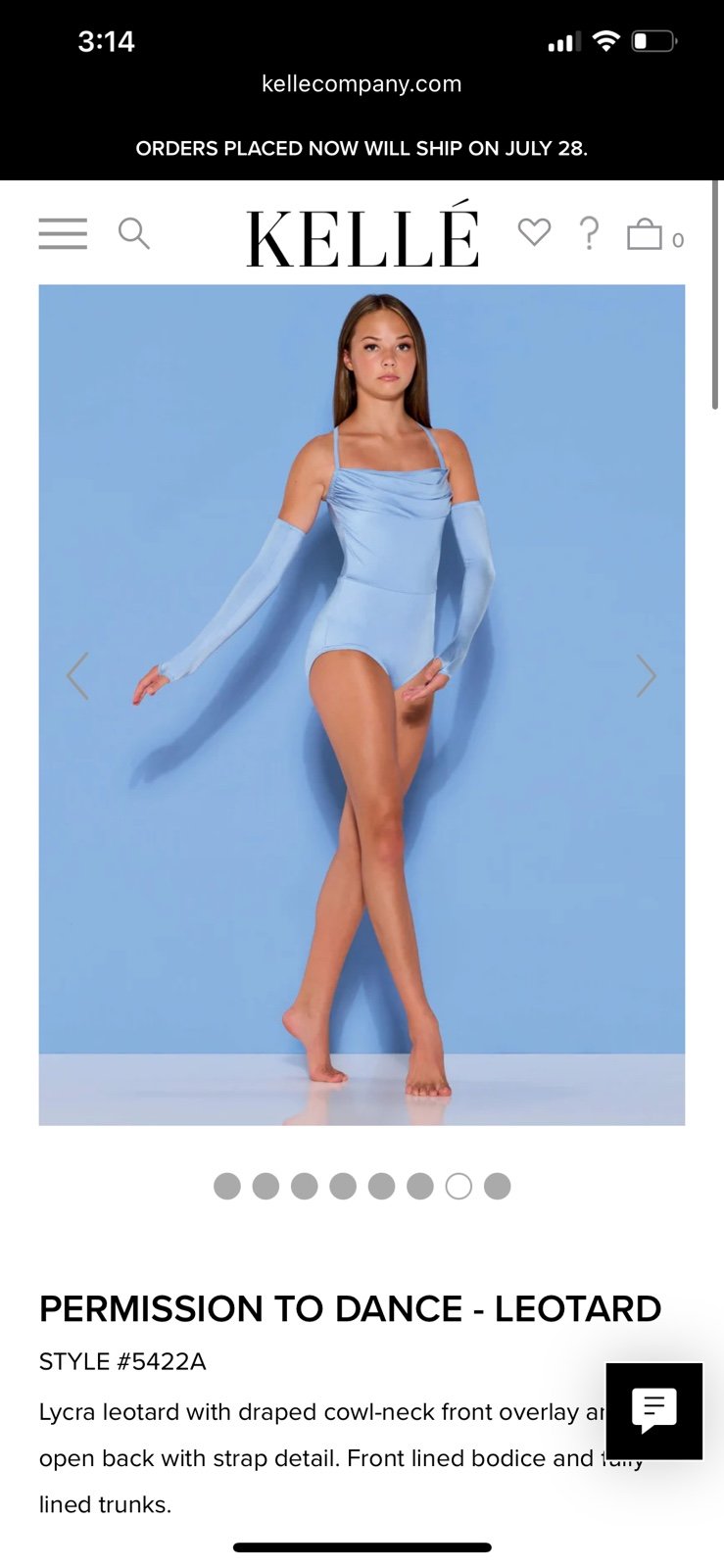Go to the KELLÉ homepage logo

coord(362,237)
